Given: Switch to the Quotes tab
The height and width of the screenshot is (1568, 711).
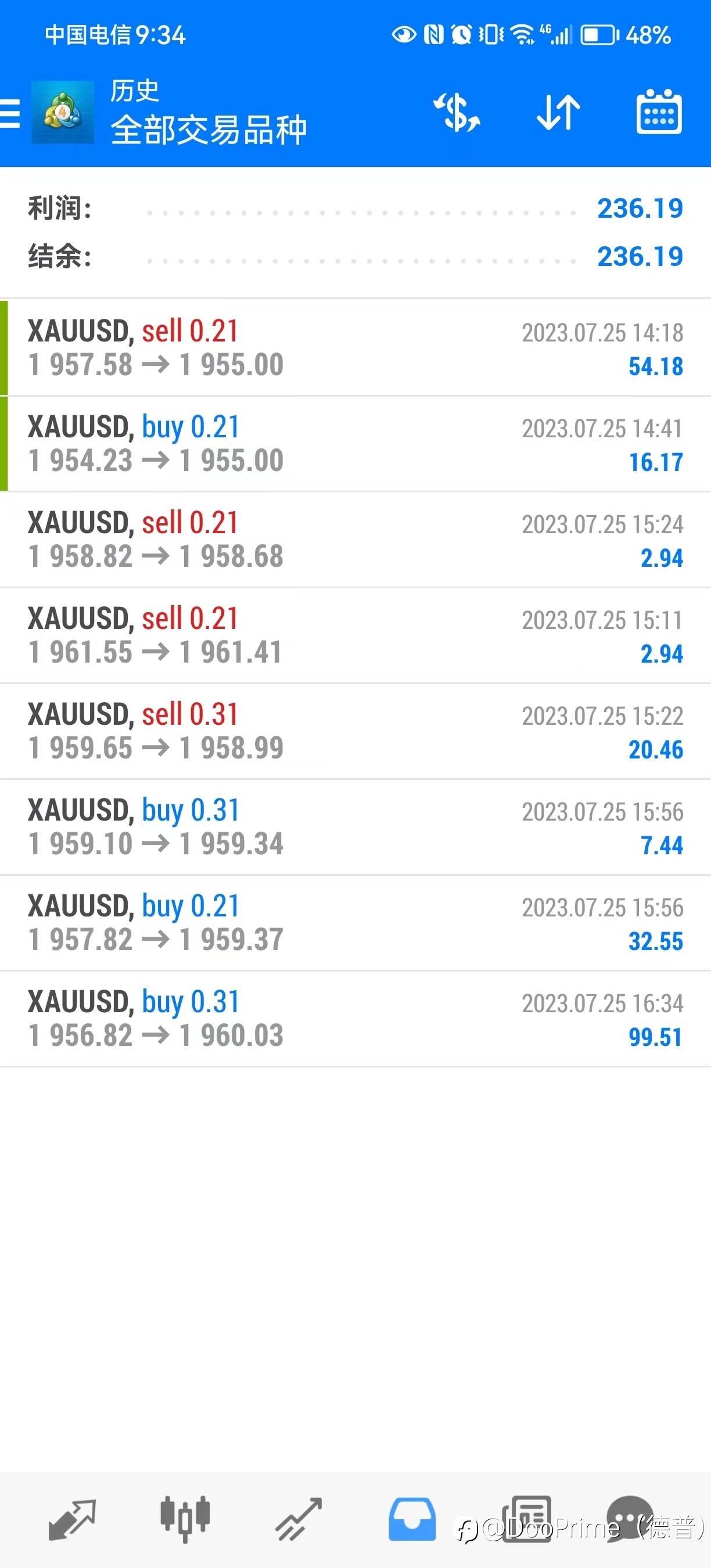Looking at the screenshot, I should (72, 1519).
